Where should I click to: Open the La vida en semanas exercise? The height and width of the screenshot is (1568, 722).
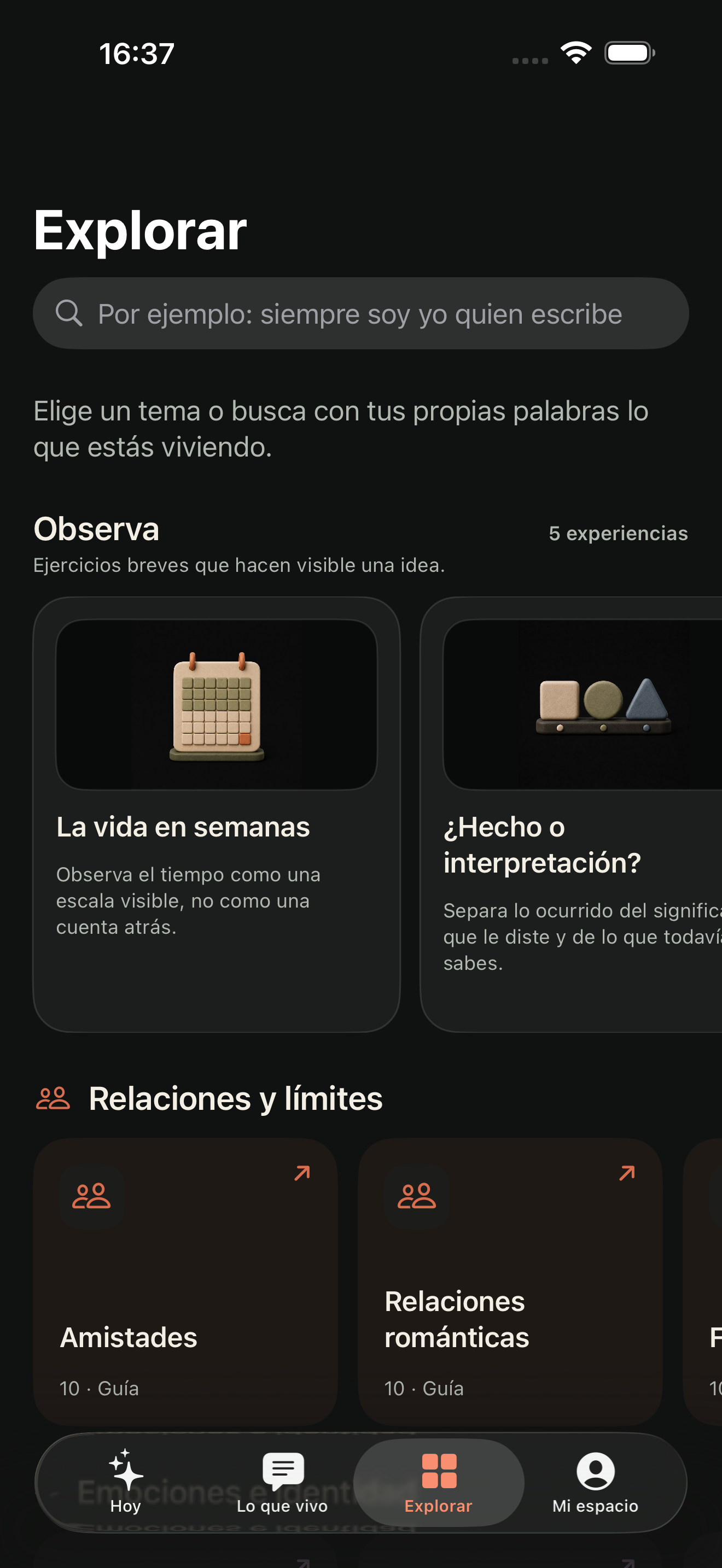pyautogui.click(x=216, y=815)
